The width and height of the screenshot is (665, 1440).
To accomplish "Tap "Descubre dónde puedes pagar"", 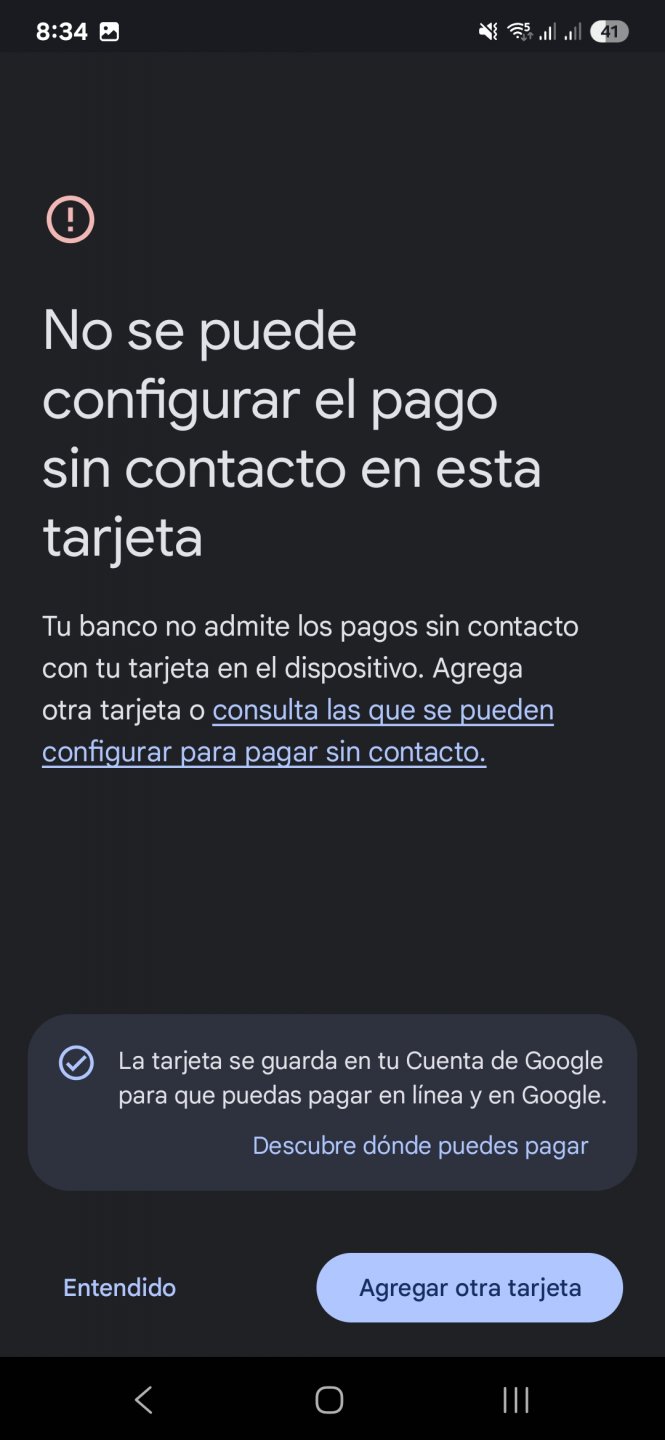I will [x=420, y=1146].
